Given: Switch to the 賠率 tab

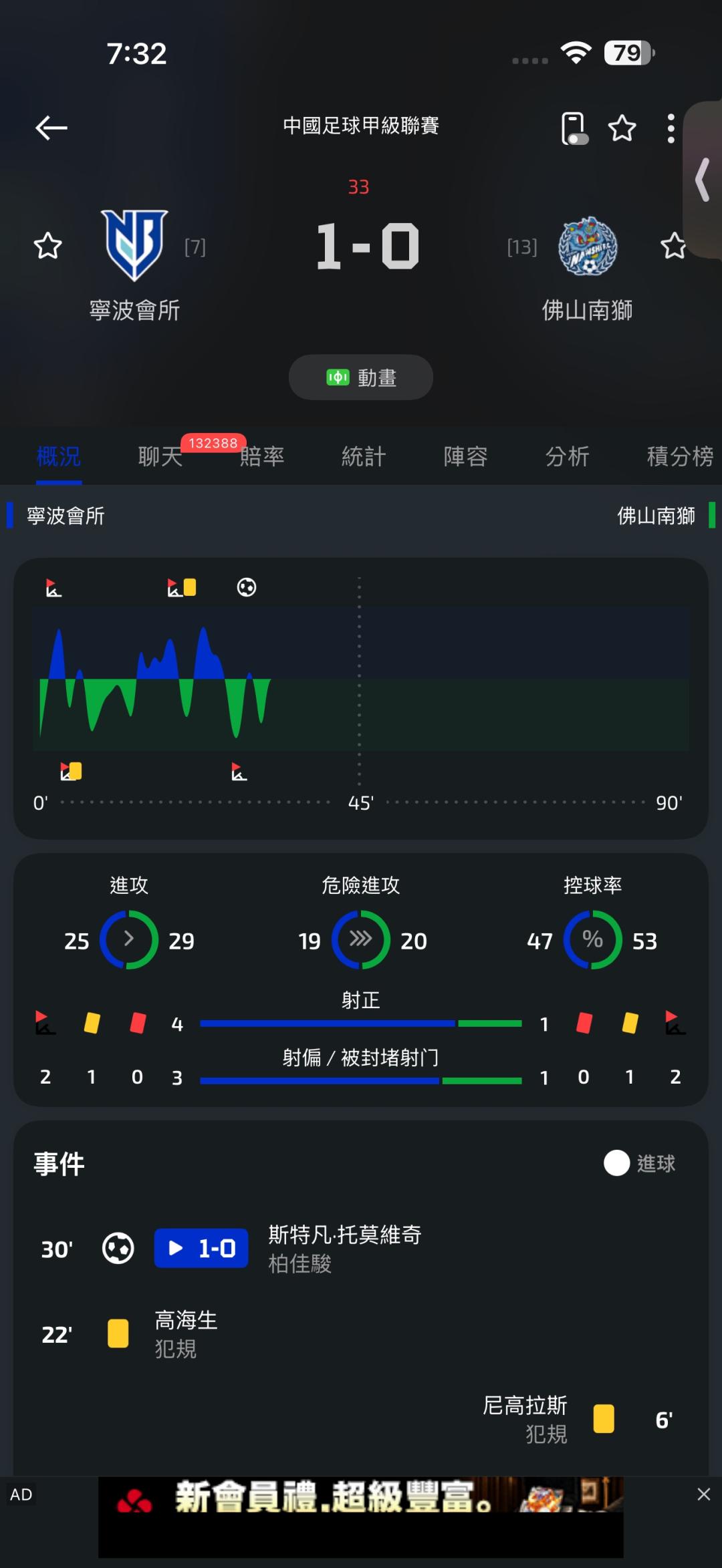Looking at the screenshot, I should [x=262, y=456].
